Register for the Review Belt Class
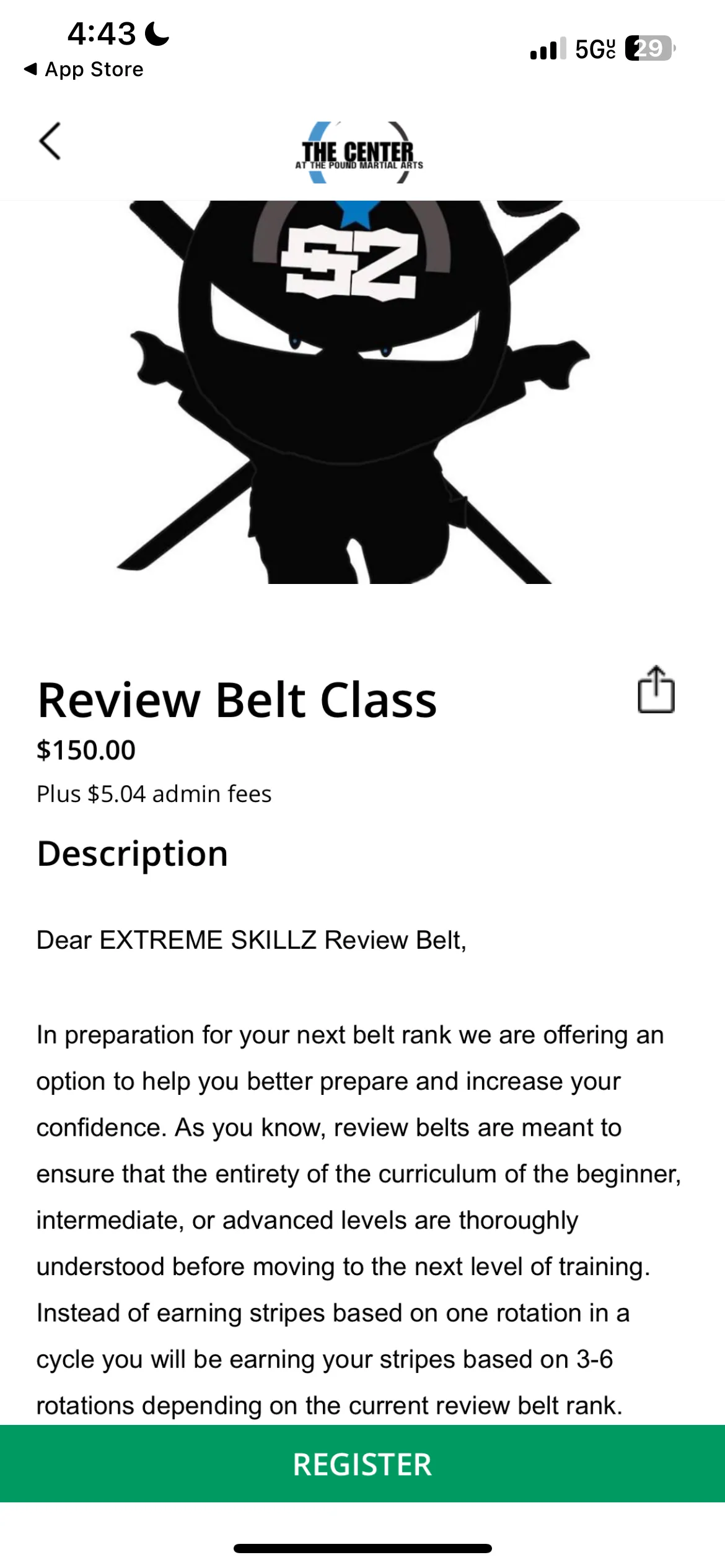Viewport: 725px width, 1568px height. (362, 1464)
